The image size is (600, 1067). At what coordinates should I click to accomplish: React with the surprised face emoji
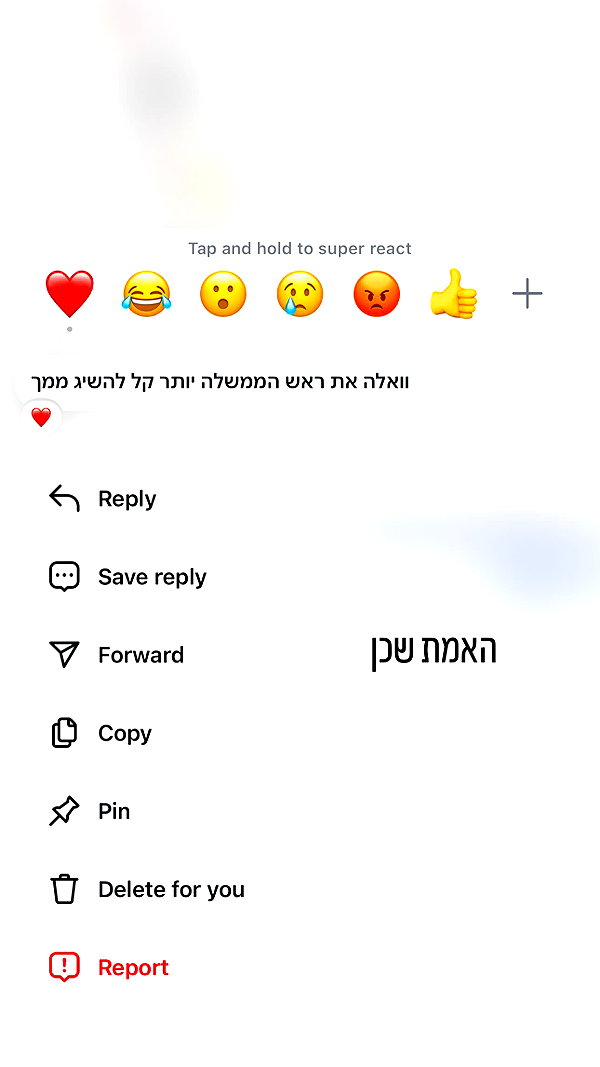(223, 293)
